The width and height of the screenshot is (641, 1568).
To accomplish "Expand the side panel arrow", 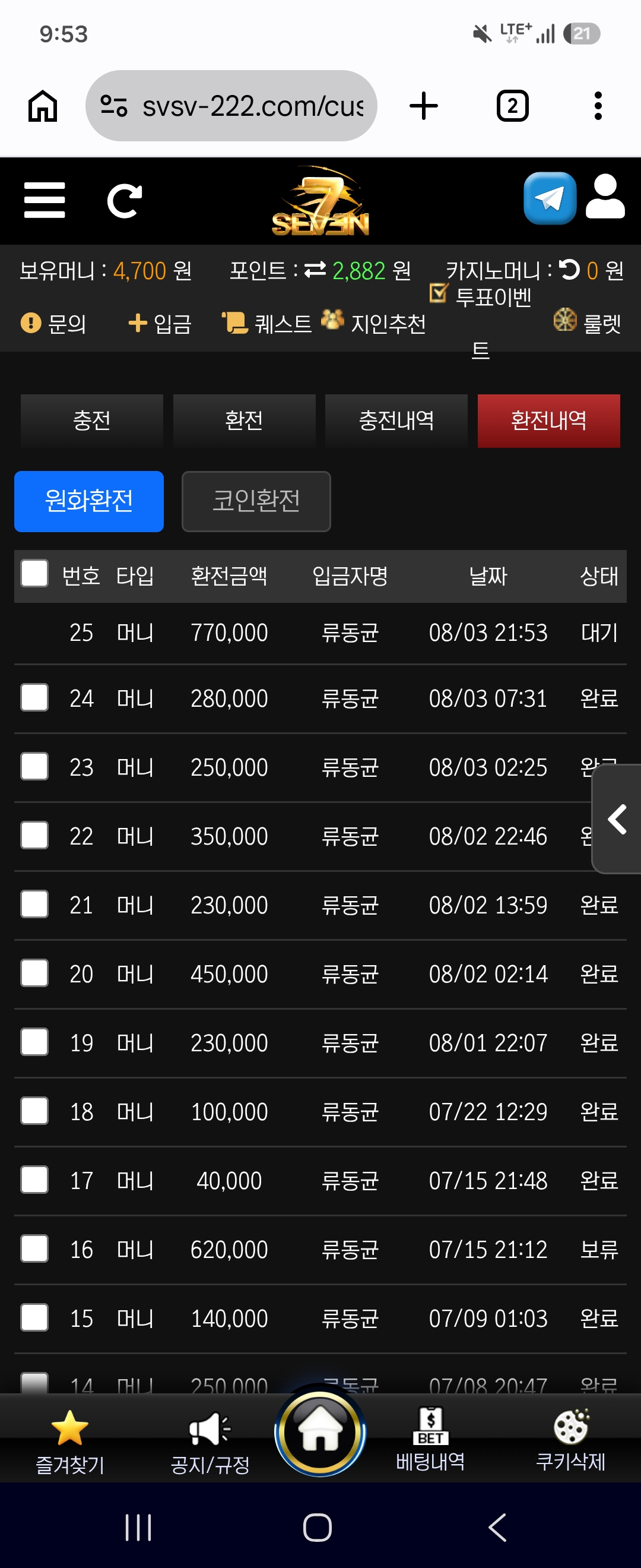I will (617, 818).
